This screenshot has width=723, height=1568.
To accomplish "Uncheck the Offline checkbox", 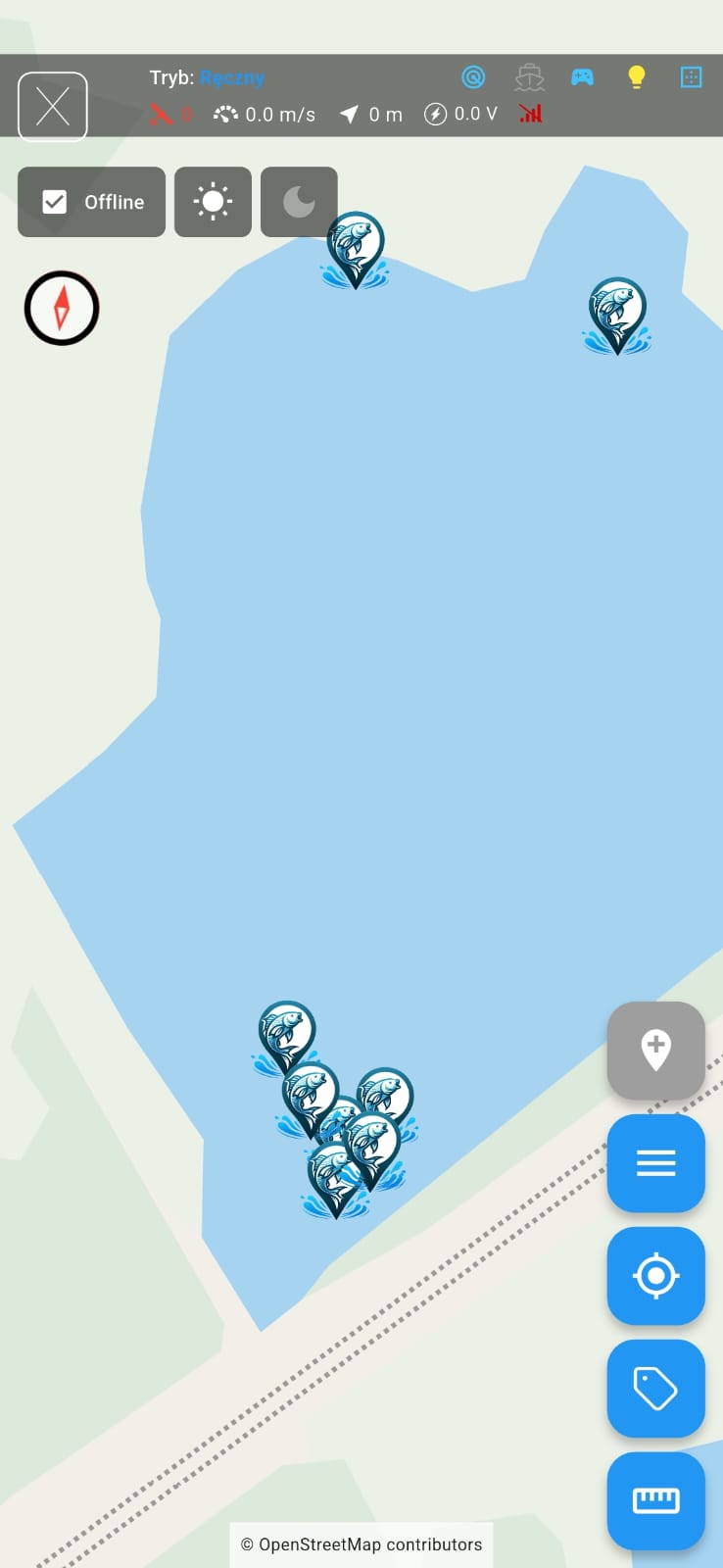I will 55,202.
